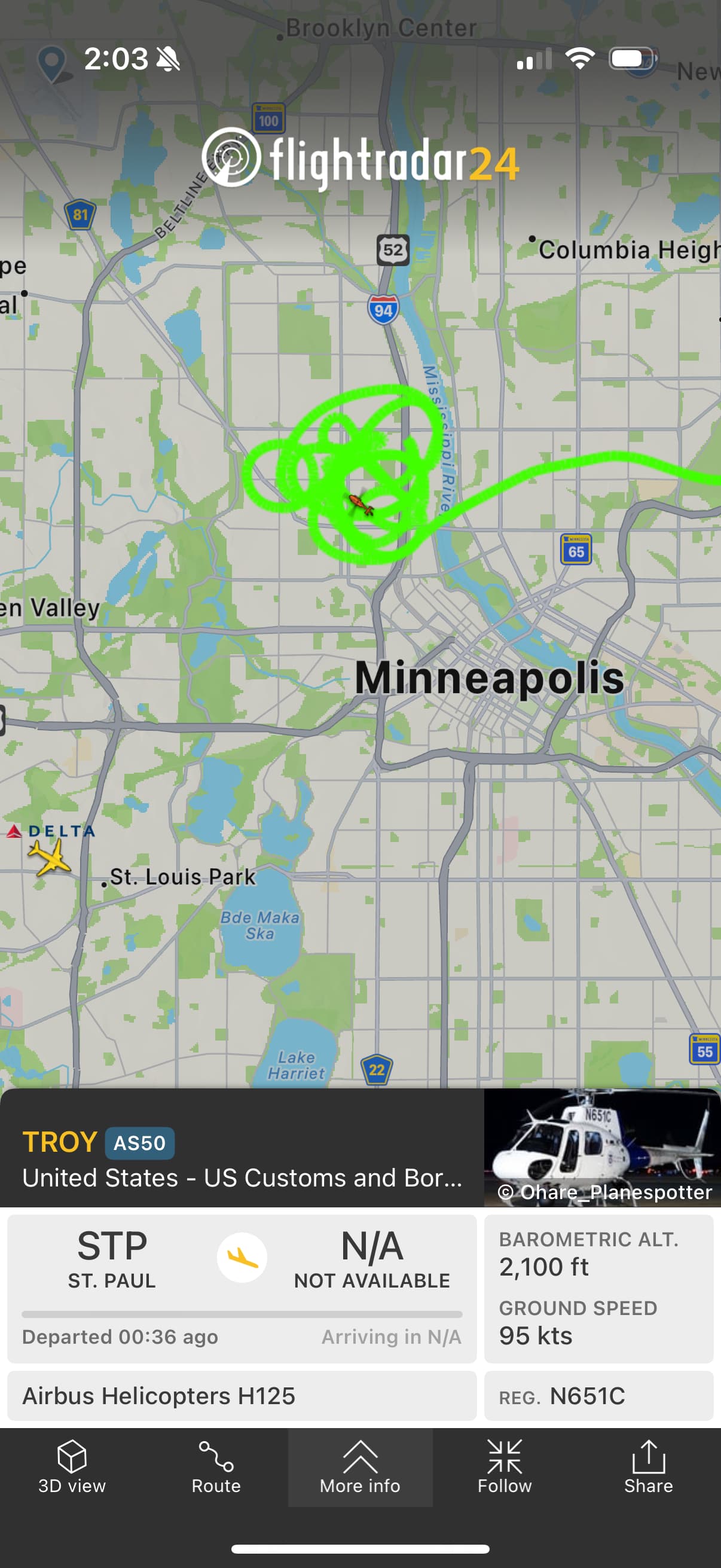
Task: Follow the TROY helicopter
Action: coord(505,1467)
